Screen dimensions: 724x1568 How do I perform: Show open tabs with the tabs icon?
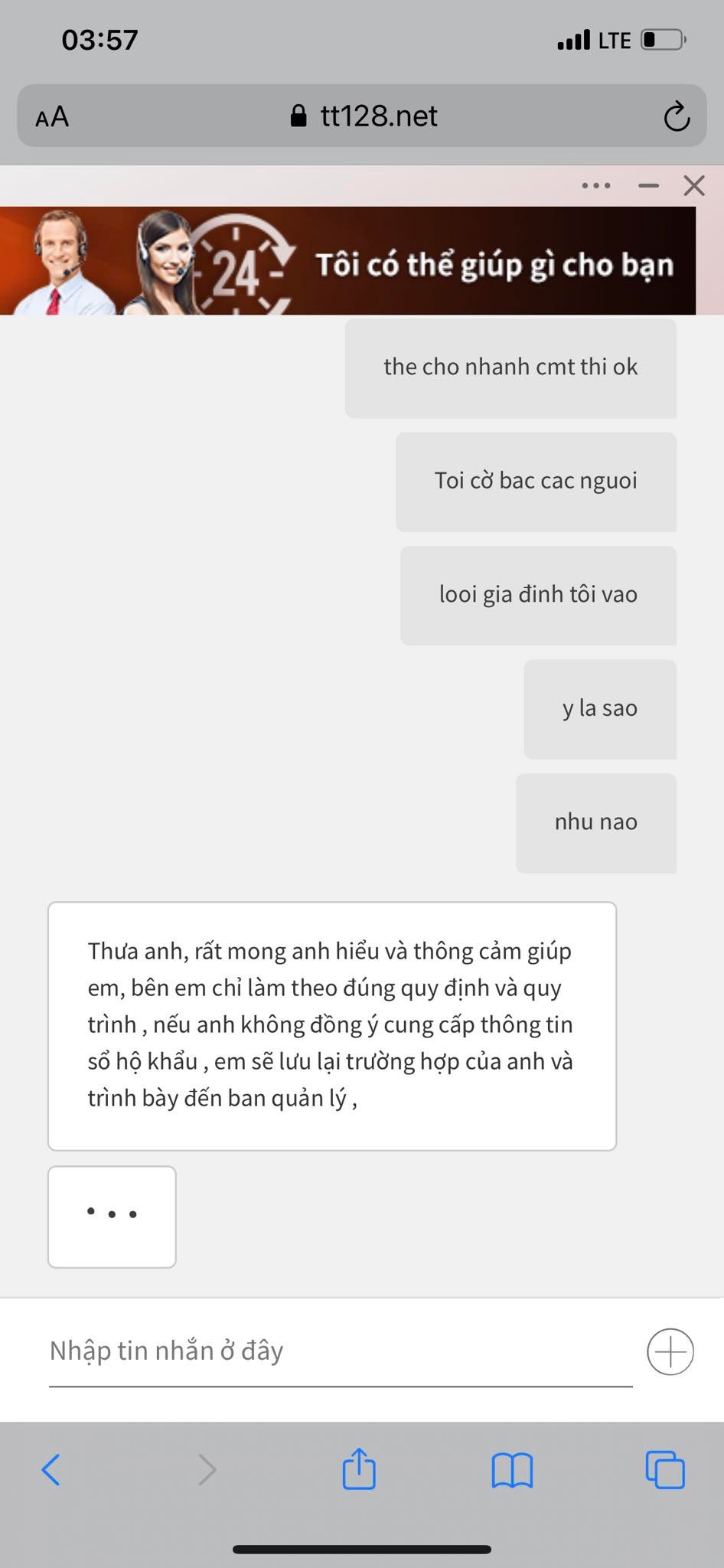coord(664,1468)
